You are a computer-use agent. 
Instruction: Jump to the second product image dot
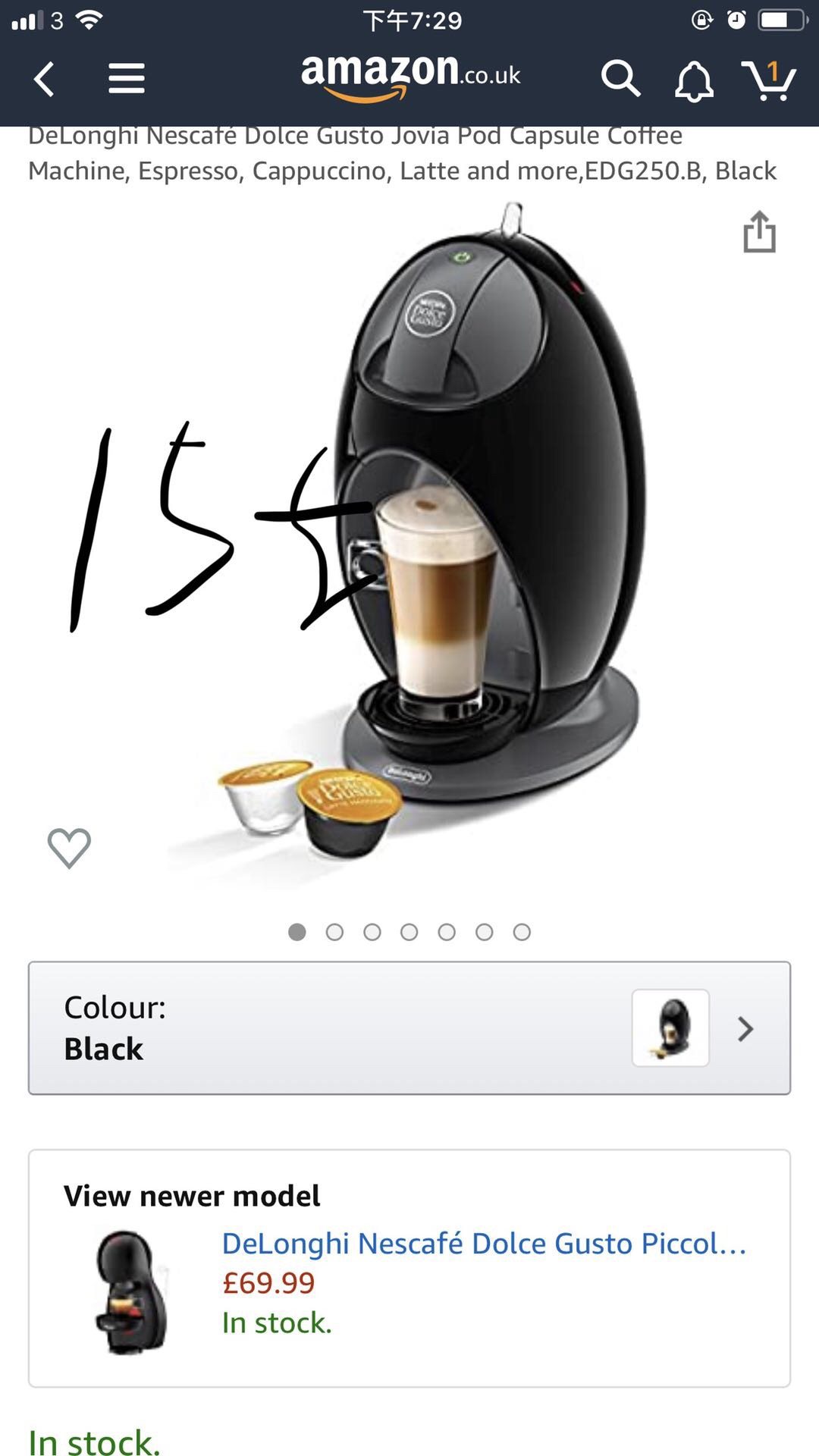pyautogui.click(x=334, y=932)
